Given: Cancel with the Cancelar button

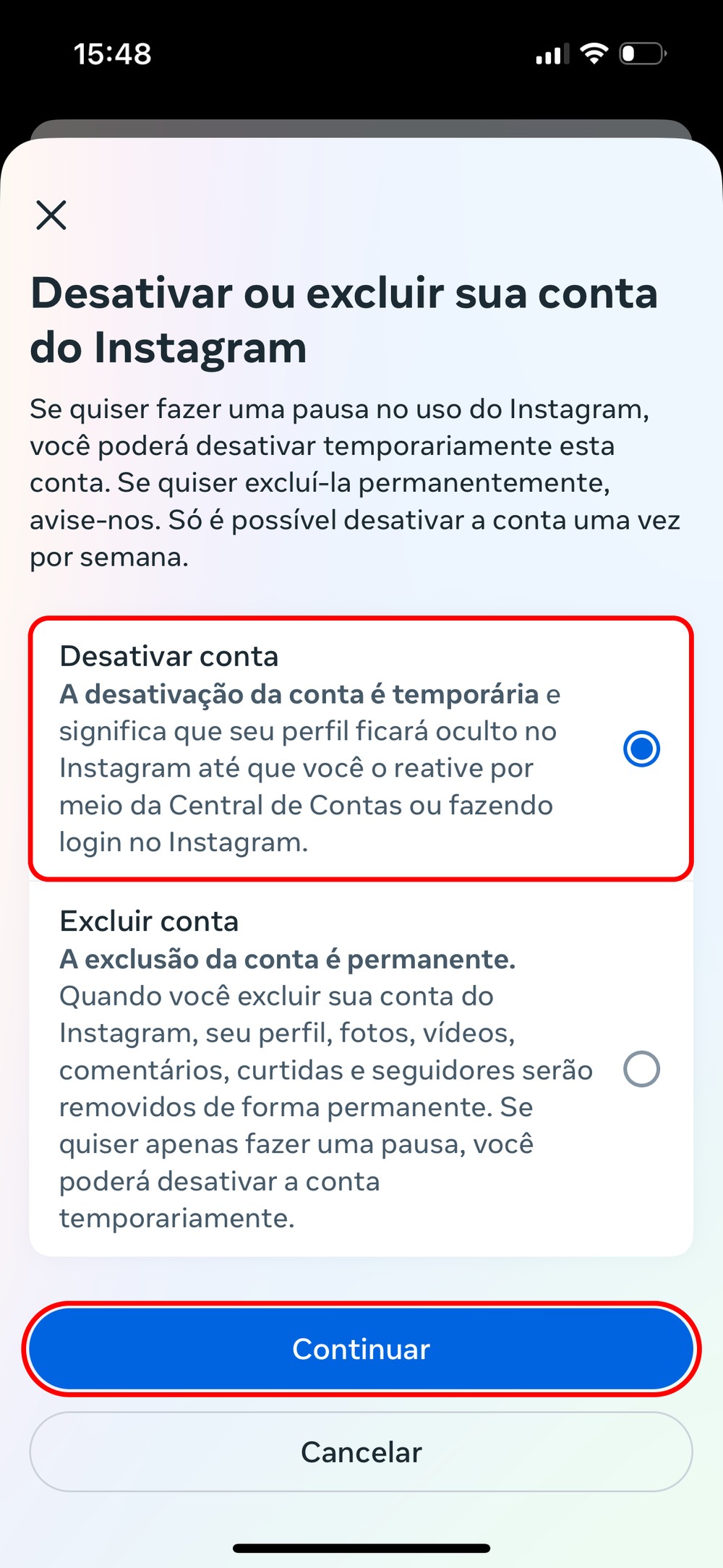Looking at the screenshot, I should tap(361, 1452).
